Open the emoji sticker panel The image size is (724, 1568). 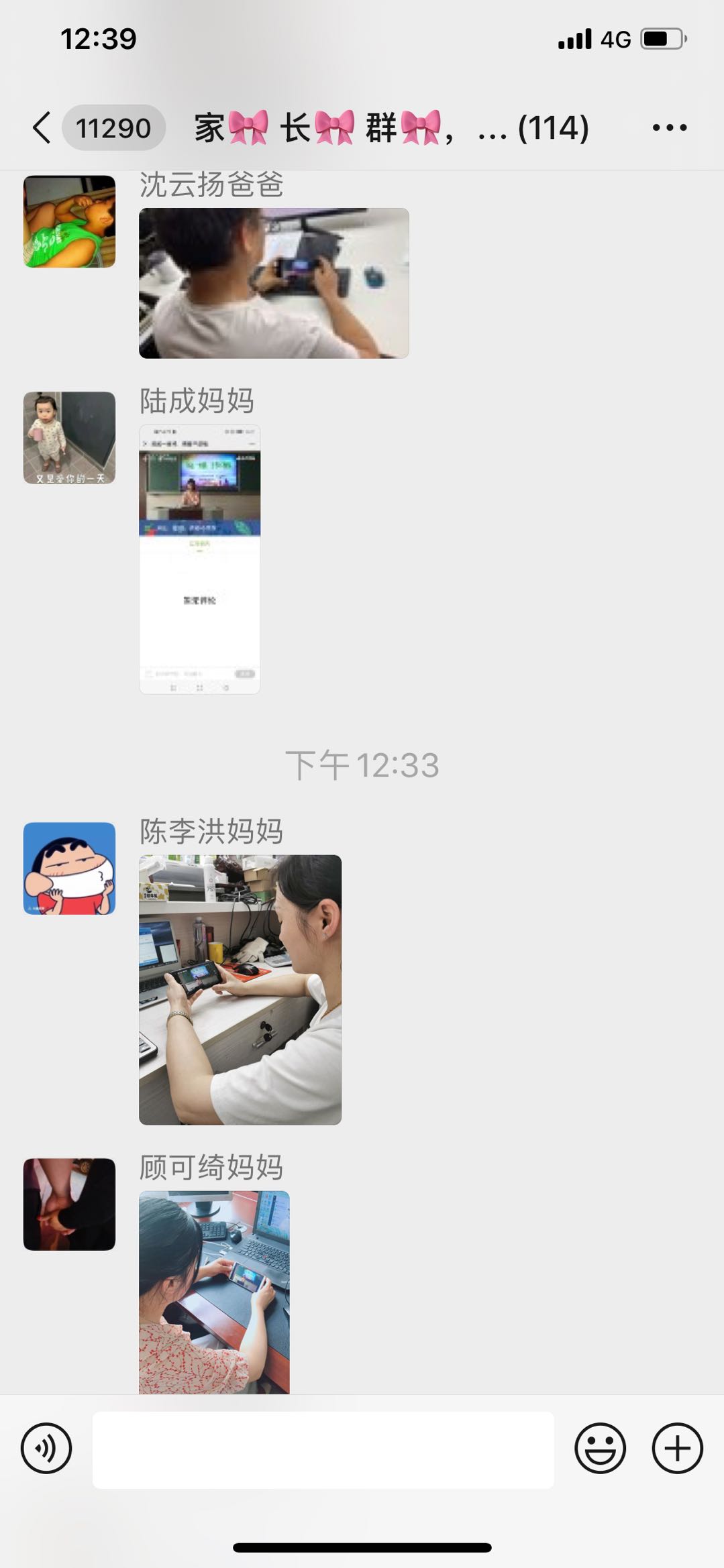[600, 1448]
